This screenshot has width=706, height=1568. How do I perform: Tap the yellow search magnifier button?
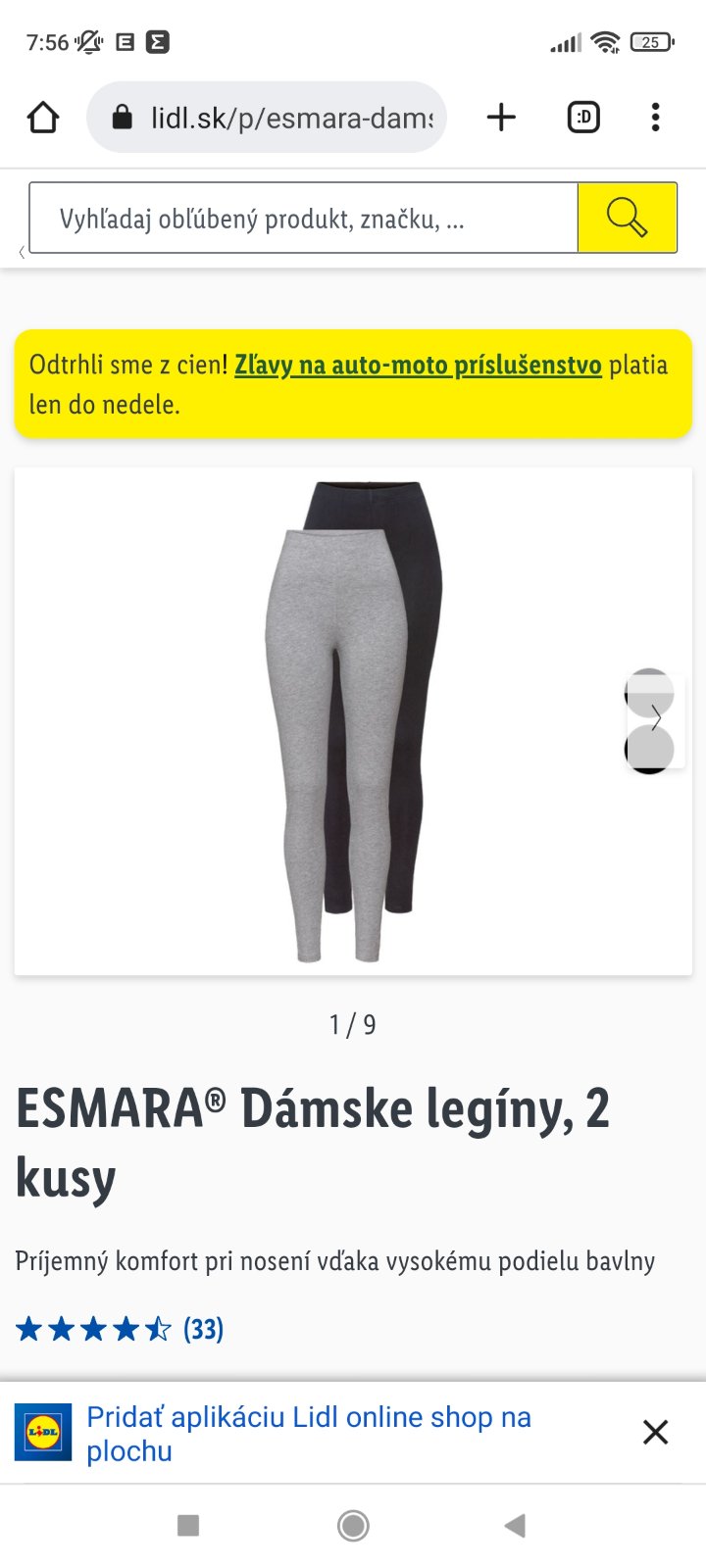pos(627,218)
